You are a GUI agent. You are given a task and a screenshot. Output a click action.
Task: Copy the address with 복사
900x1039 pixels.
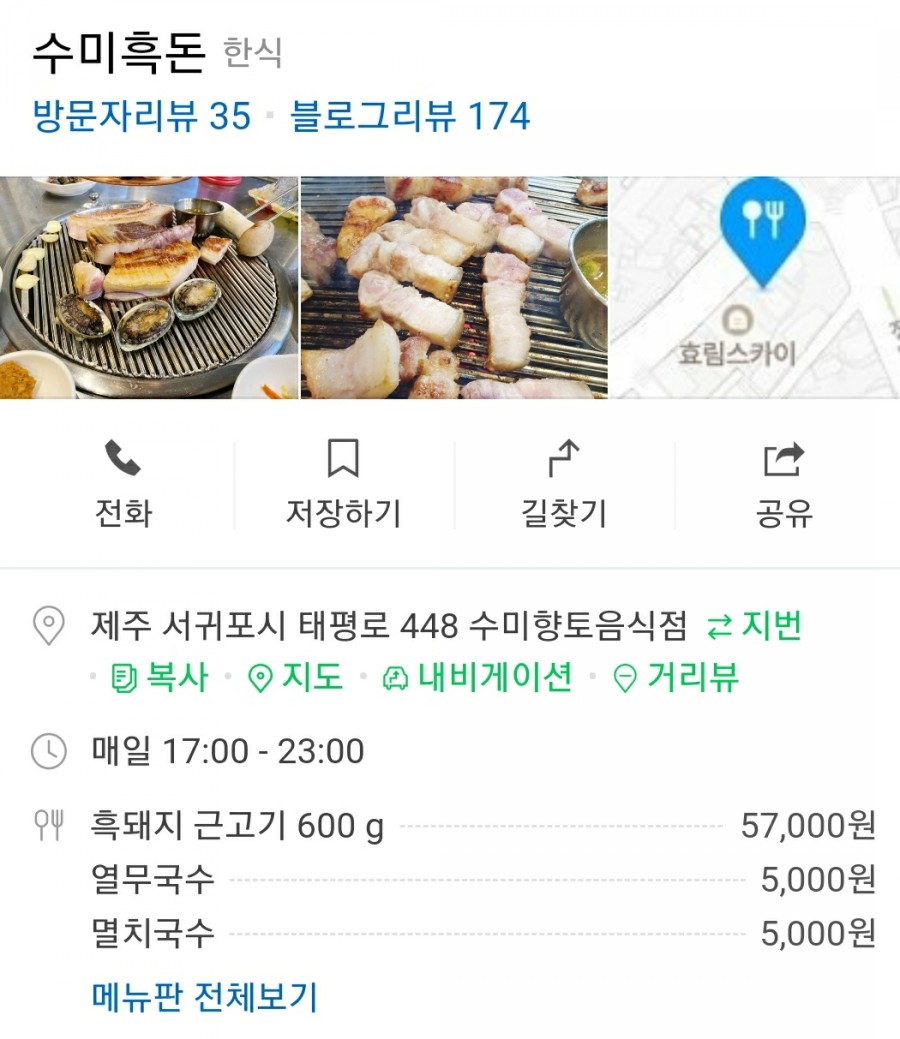point(161,678)
